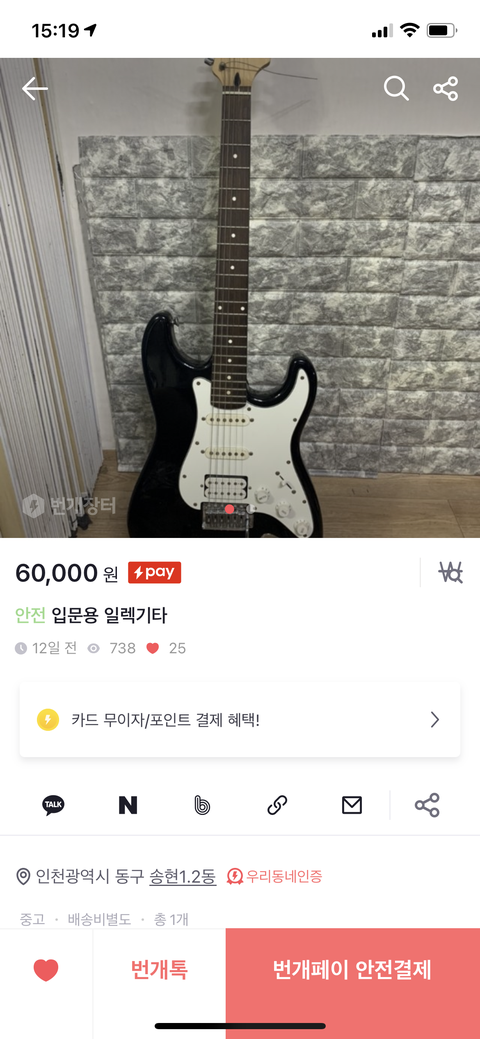Open search from the magnifier icon
The height and width of the screenshot is (1039, 480).
[x=396, y=89]
